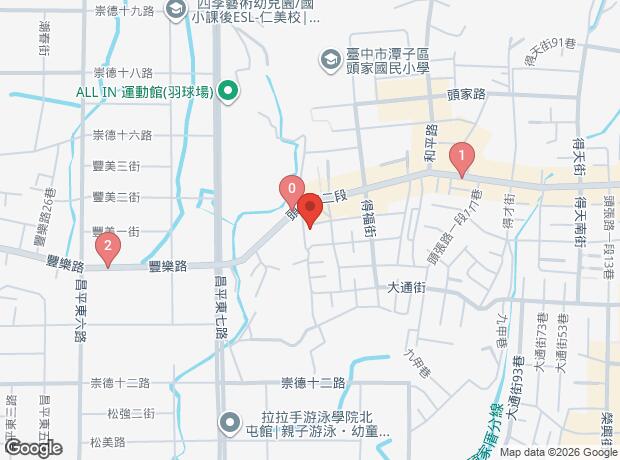Open 四季藝術幼兒園 place marker
This screenshot has width=620, height=460.
point(177,9)
